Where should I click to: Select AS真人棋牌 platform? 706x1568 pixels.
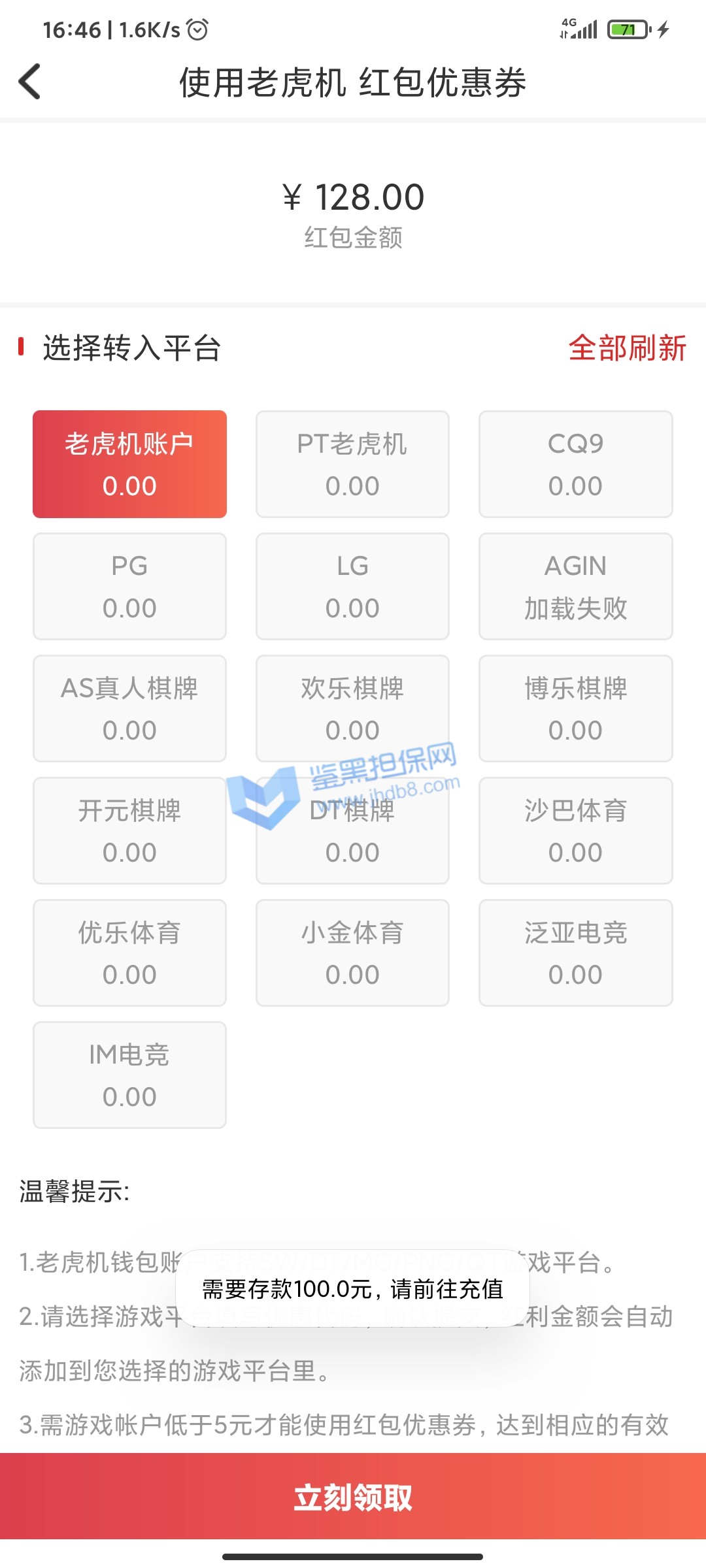click(x=129, y=708)
